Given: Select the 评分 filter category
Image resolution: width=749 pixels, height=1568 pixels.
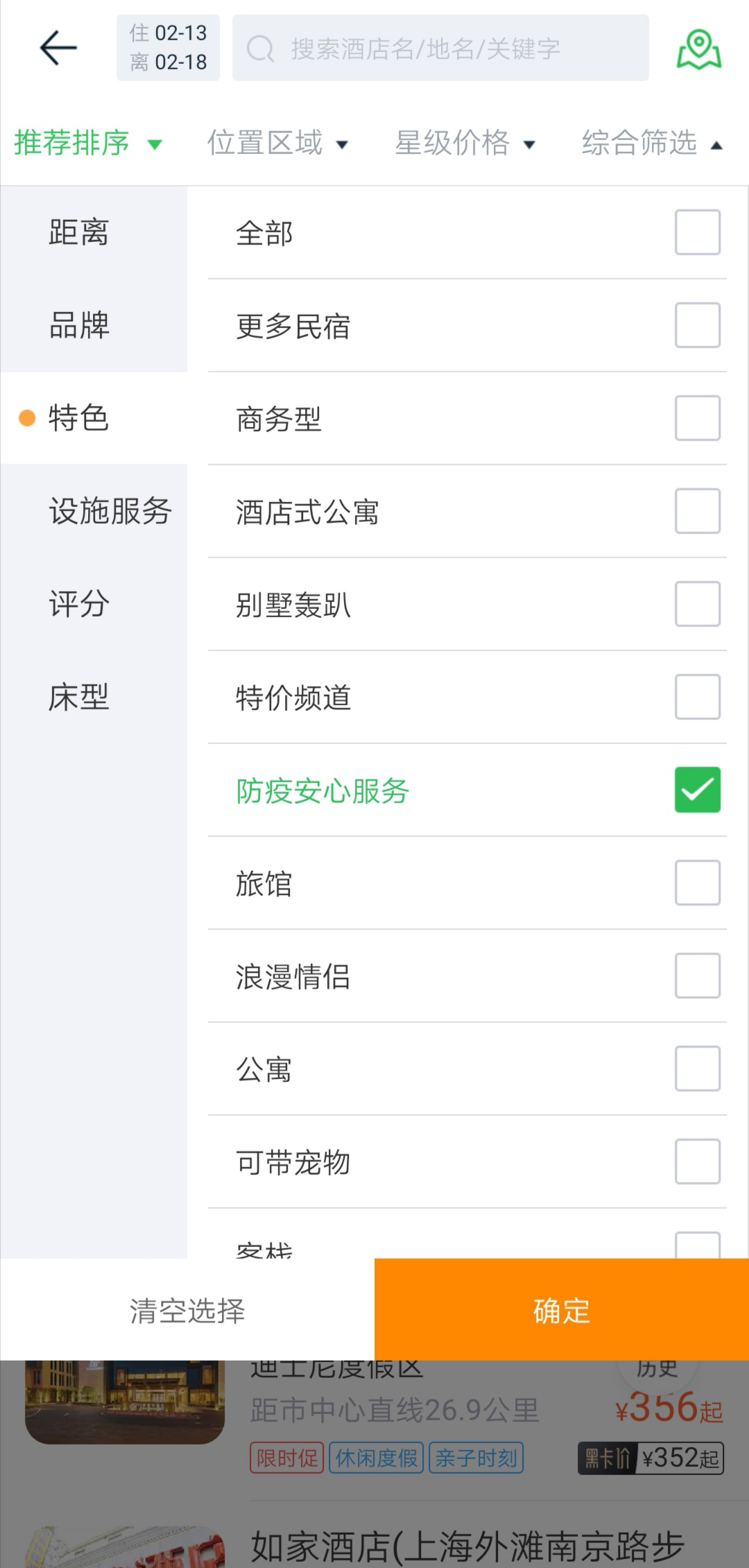Looking at the screenshot, I should point(94,604).
